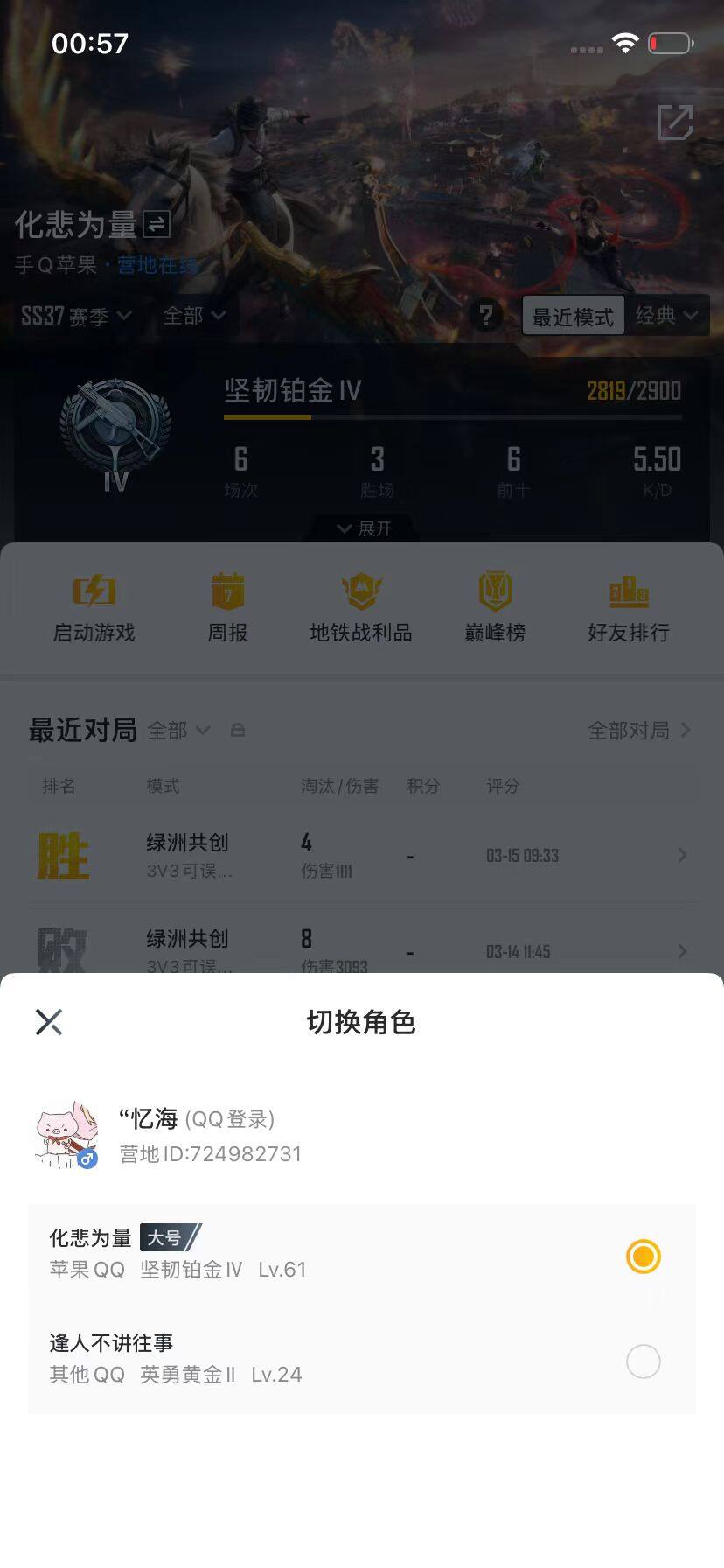Tap the lock icon next to 最近对局 filter
This screenshot has width=724, height=1568.
coord(238,730)
